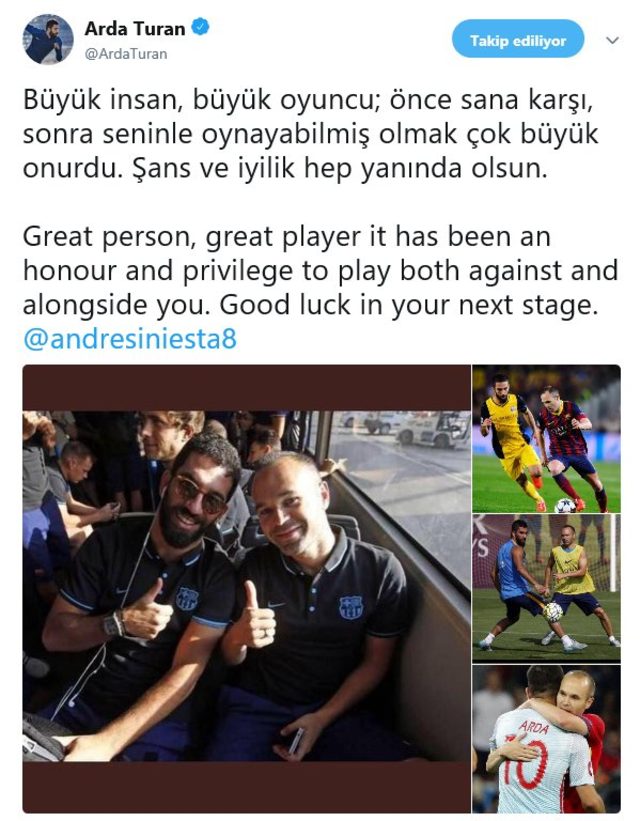Viewport: 640px width, 821px height.
Task: Open the @andresiniesta8 mention
Action: (129, 338)
